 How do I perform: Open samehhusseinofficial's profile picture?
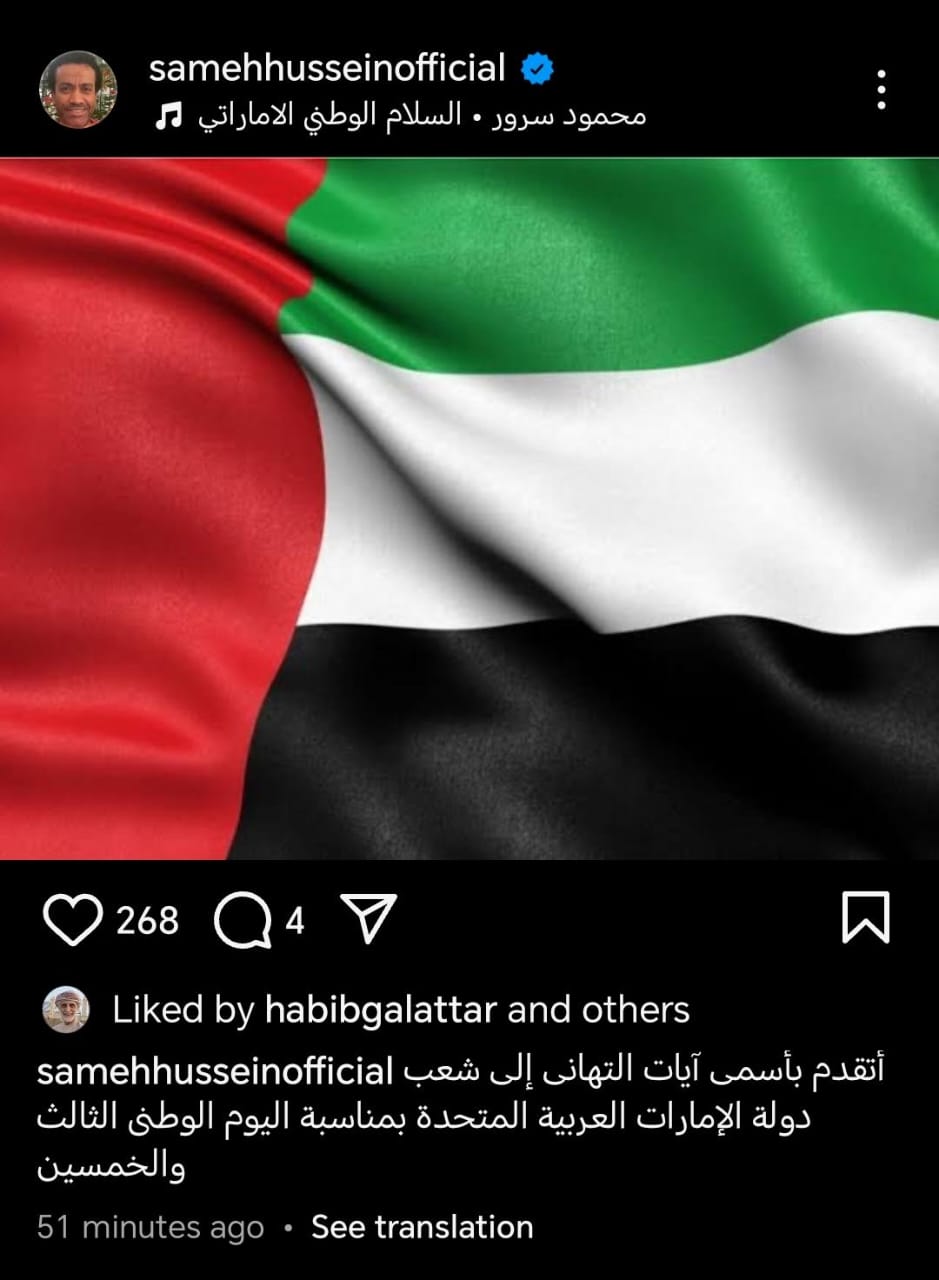(x=78, y=90)
